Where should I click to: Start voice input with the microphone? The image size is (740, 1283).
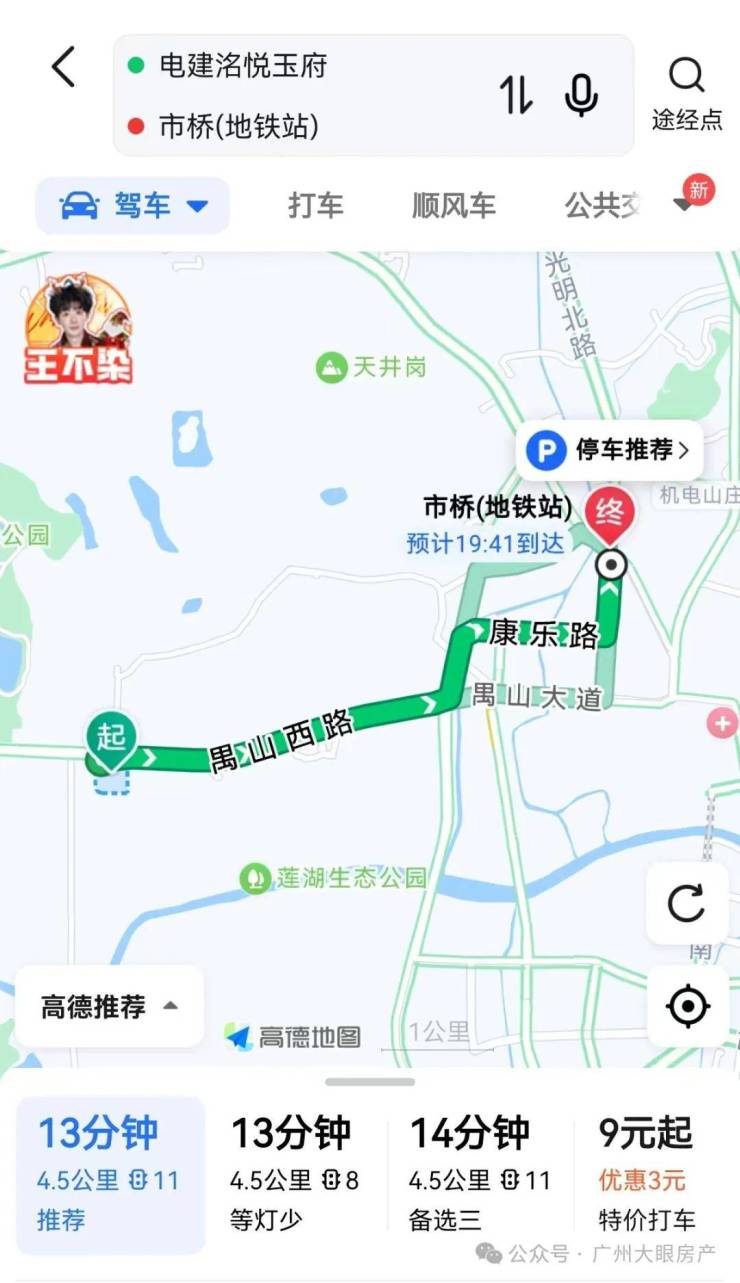coord(581,95)
